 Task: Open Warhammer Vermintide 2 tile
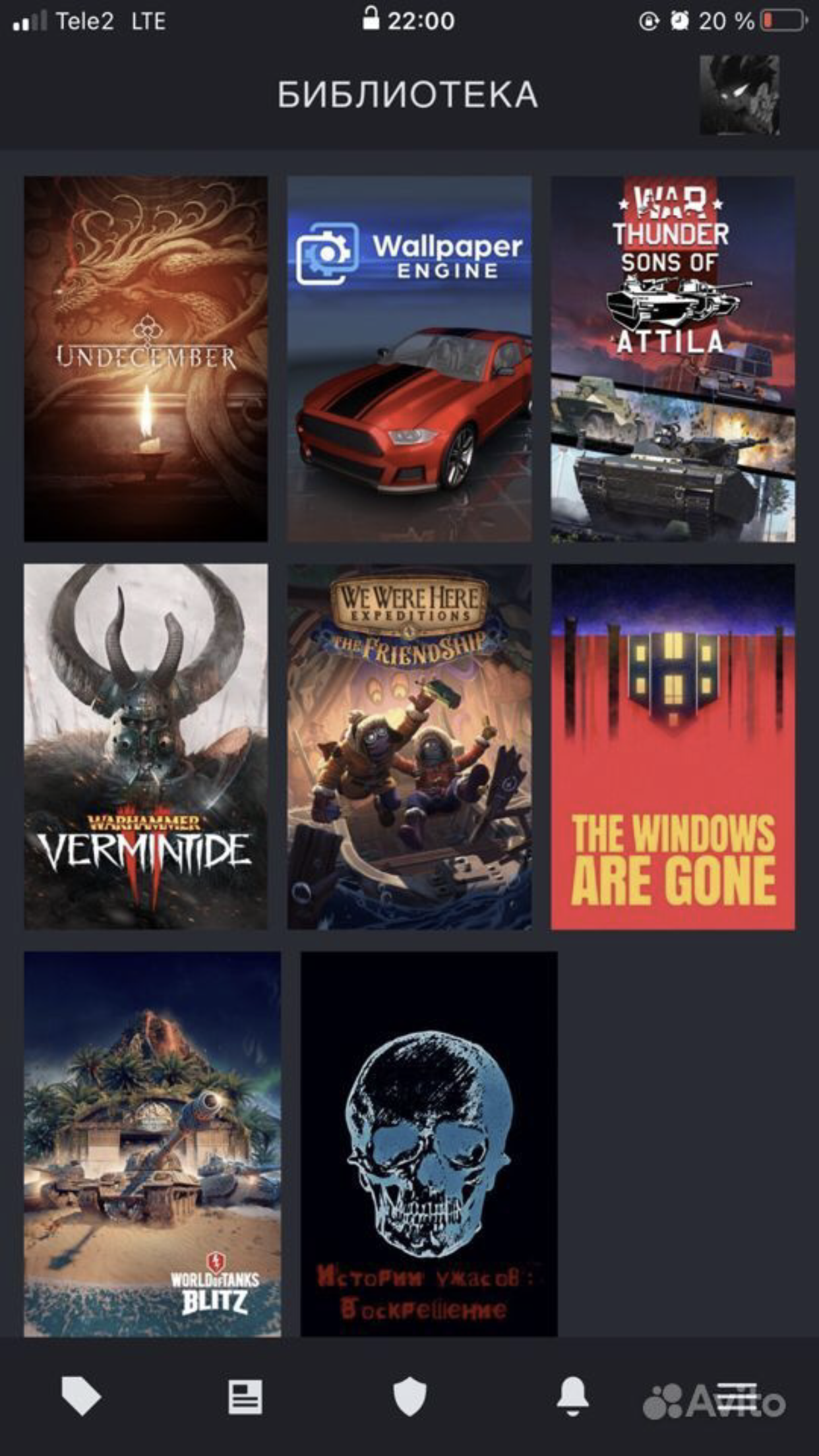coord(146,746)
